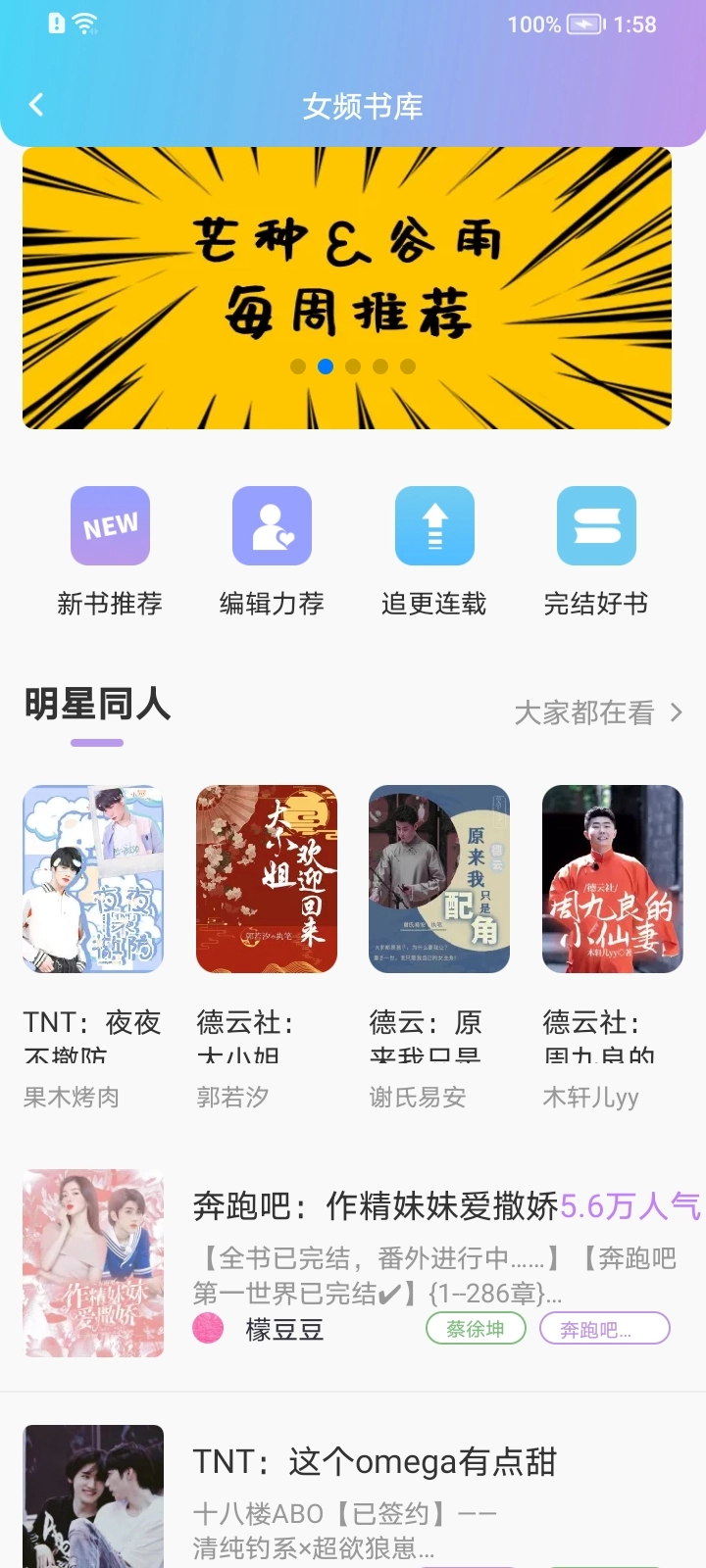
Task: Open the 完结好书 finished books icon
Action: pos(595,526)
